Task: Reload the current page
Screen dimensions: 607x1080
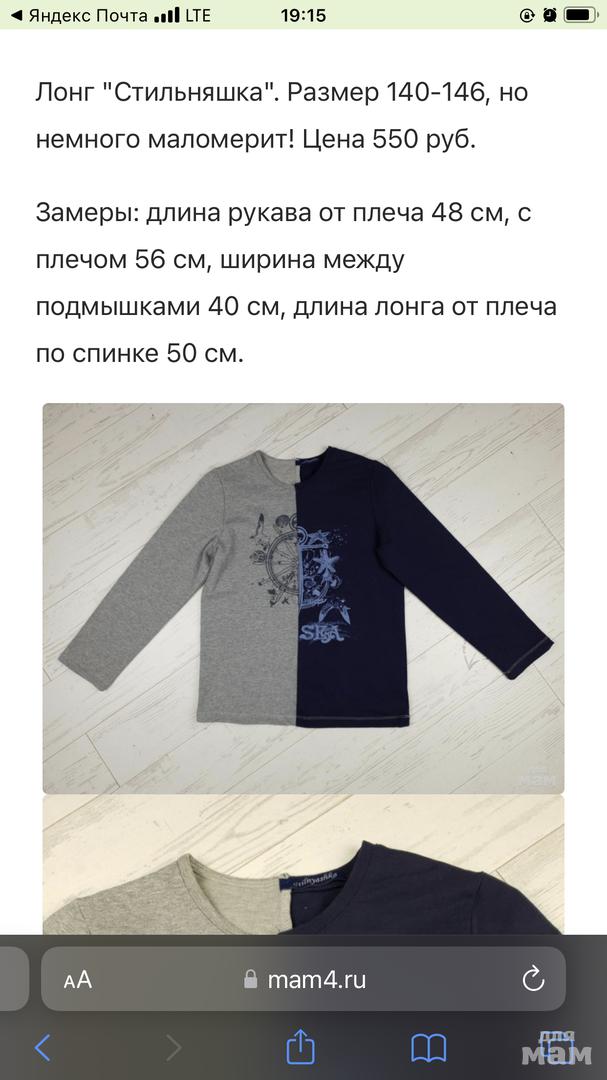Action: tap(533, 978)
